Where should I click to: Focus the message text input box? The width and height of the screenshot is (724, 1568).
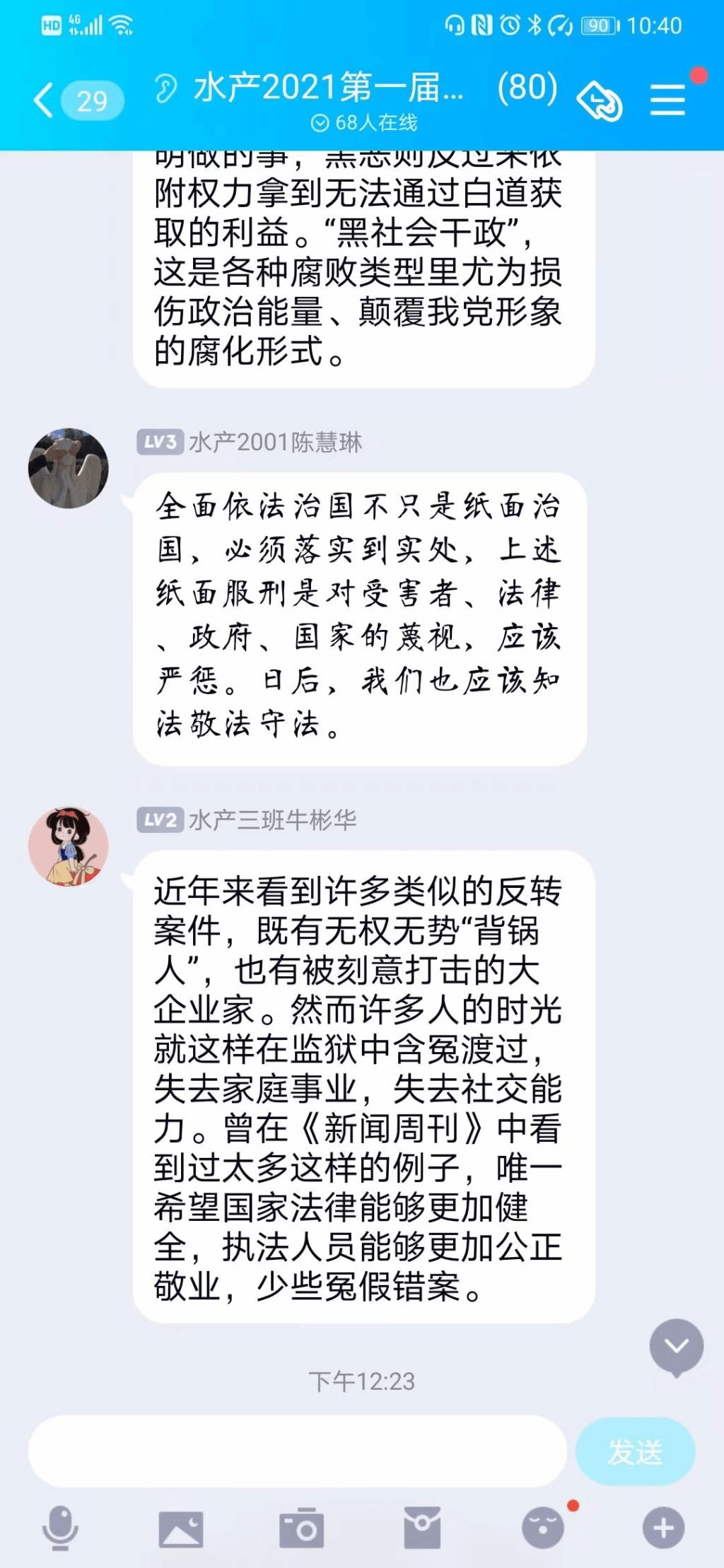click(x=298, y=1451)
